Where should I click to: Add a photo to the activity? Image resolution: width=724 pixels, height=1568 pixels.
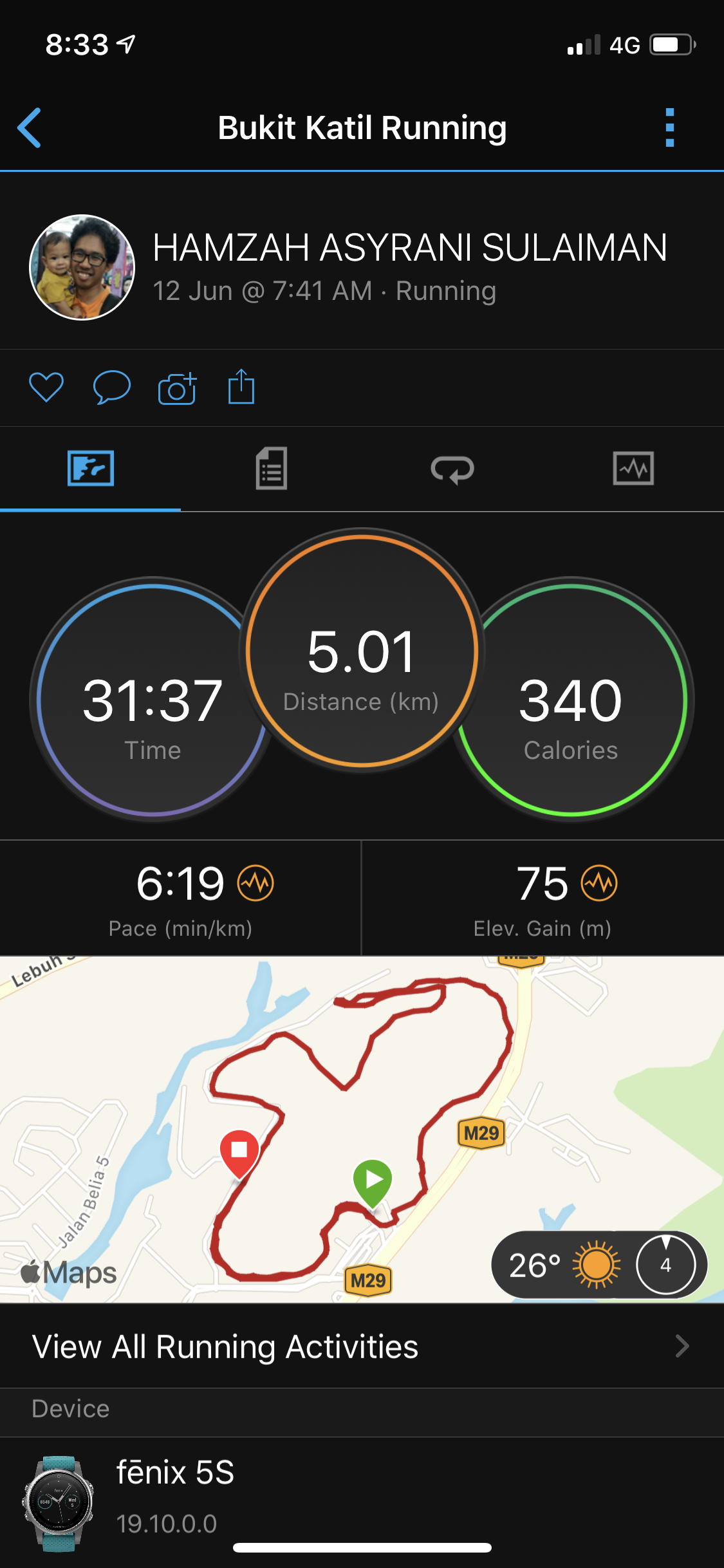[177, 389]
